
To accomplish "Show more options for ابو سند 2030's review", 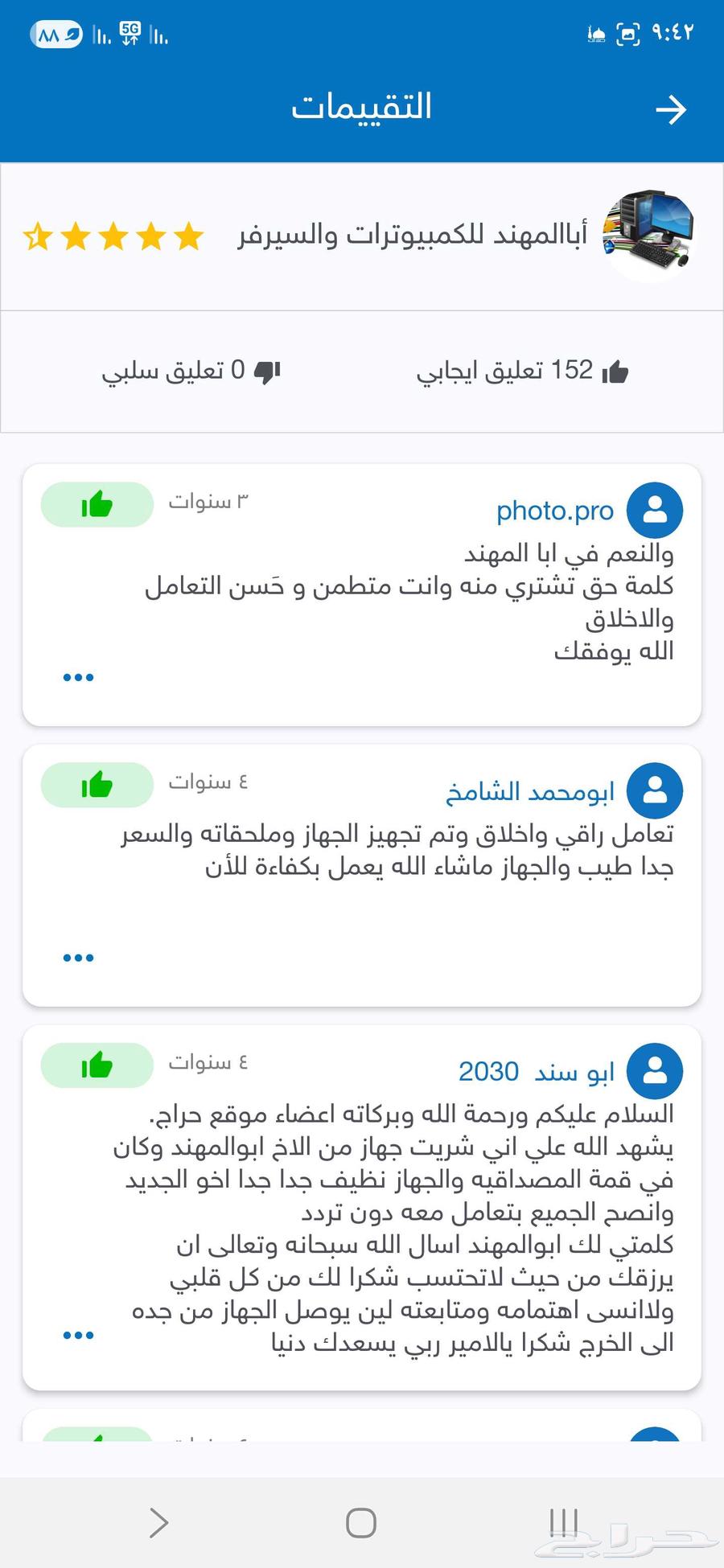I will click(x=78, y=1336).
